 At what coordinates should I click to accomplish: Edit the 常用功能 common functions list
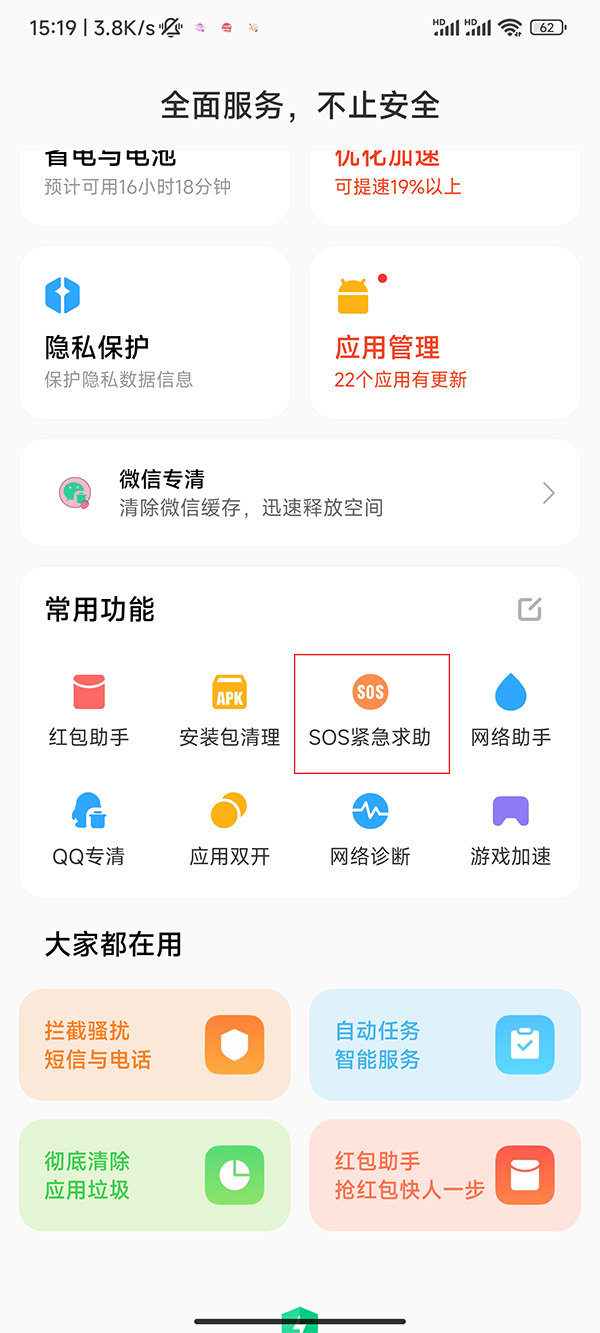(x=530, y=609)
